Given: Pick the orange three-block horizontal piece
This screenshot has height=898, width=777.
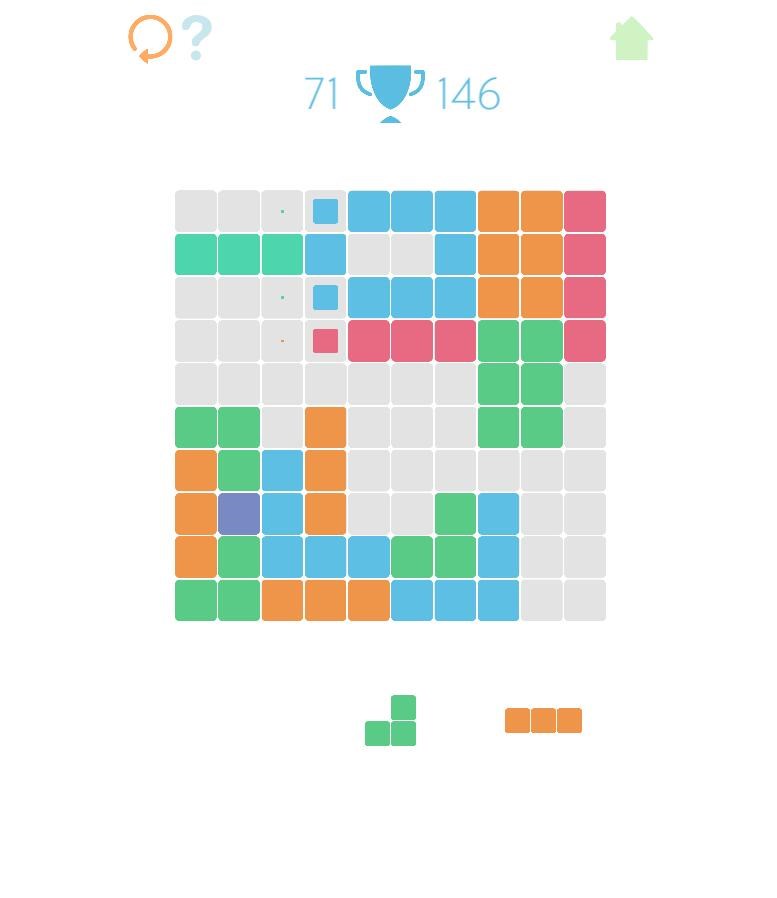Looking at the screenshot, I should point(543,721).
